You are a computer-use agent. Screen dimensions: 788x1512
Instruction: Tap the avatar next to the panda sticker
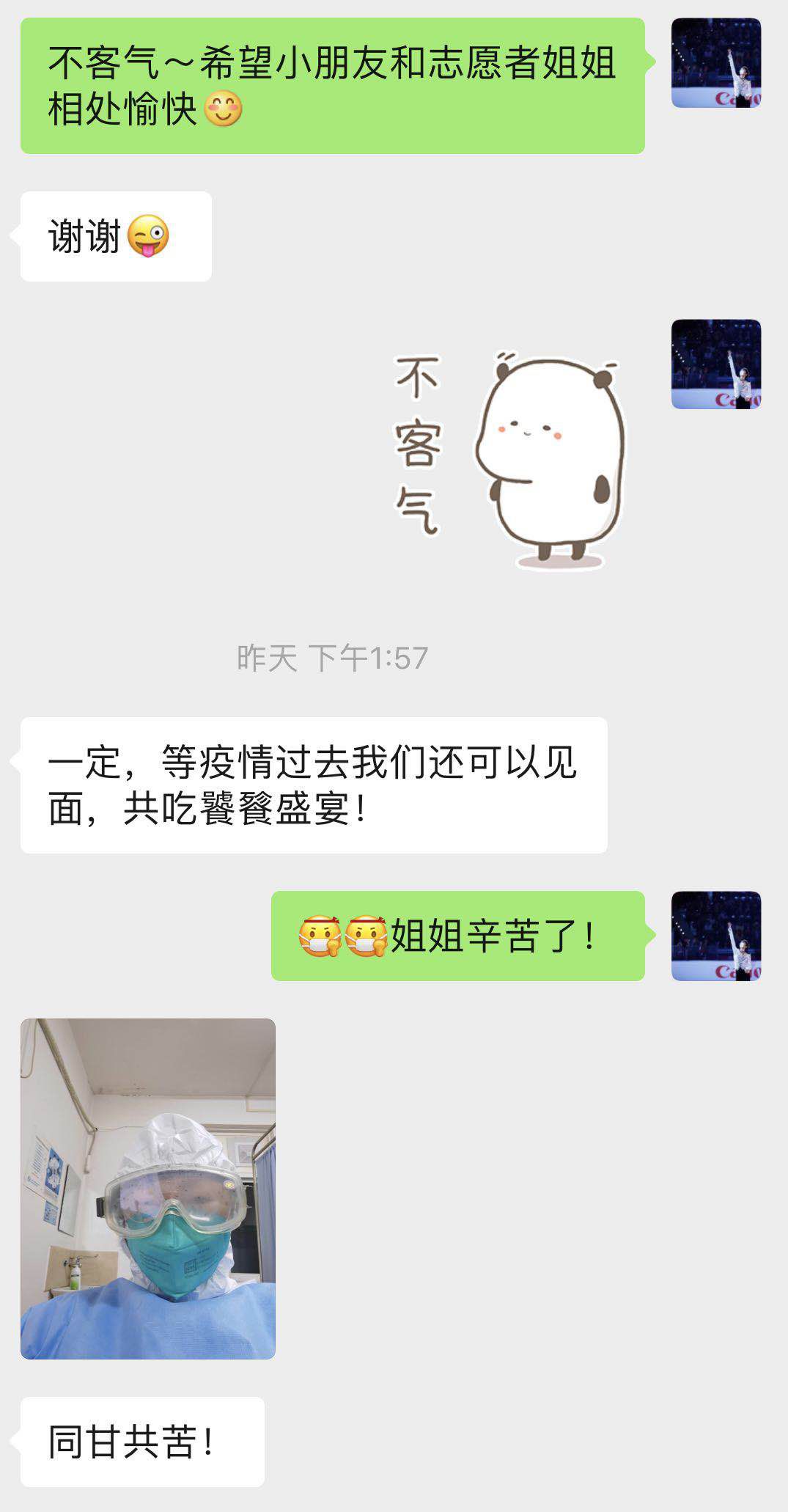[x=716, y=364]
